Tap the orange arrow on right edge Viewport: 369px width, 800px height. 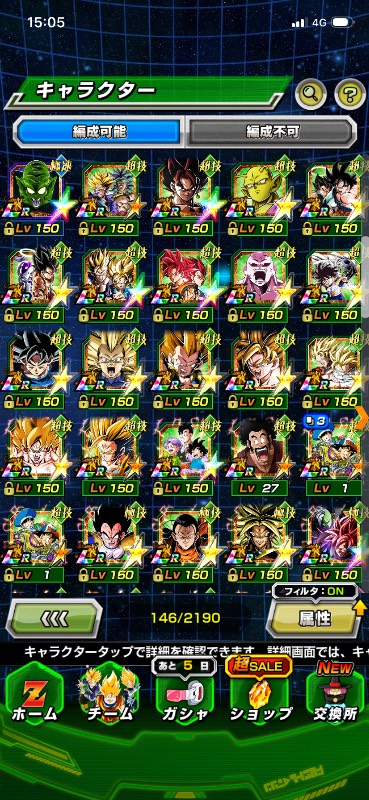(x=364, y=416)
